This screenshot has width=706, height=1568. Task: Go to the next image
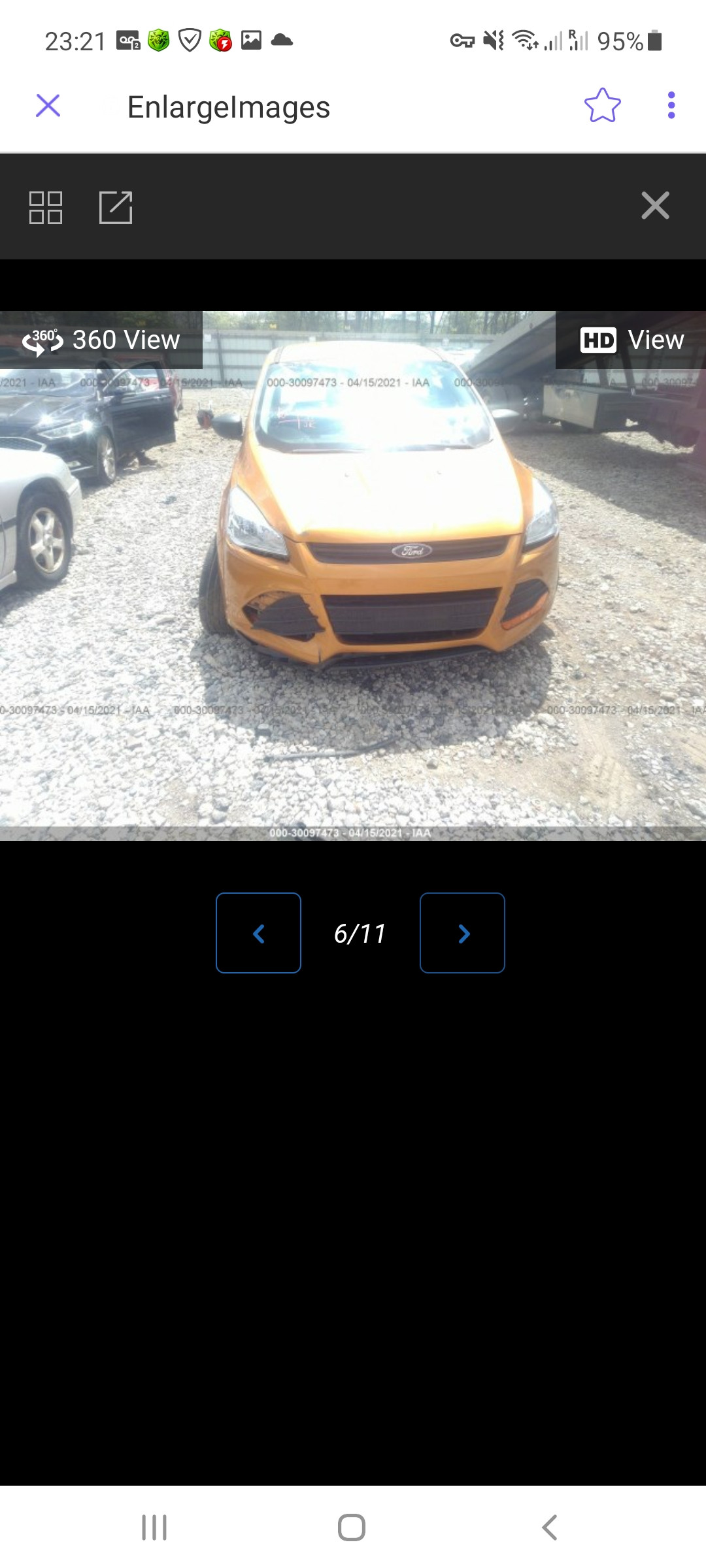coord(462,933)
